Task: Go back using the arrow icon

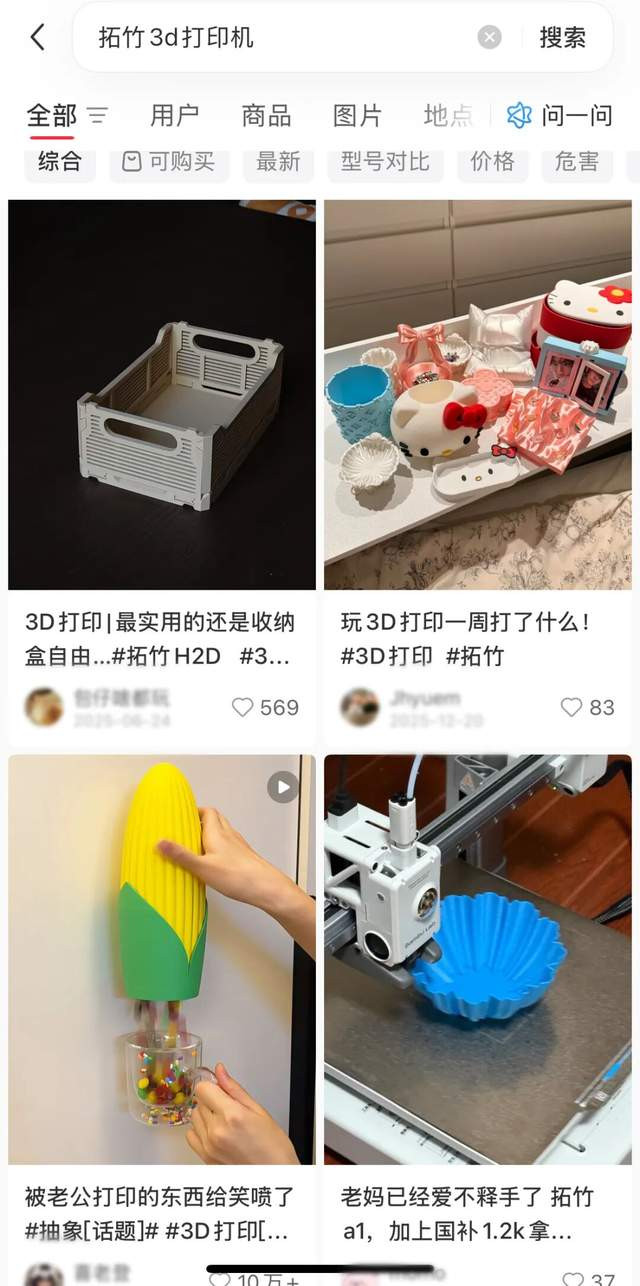Action: point(38,38)
